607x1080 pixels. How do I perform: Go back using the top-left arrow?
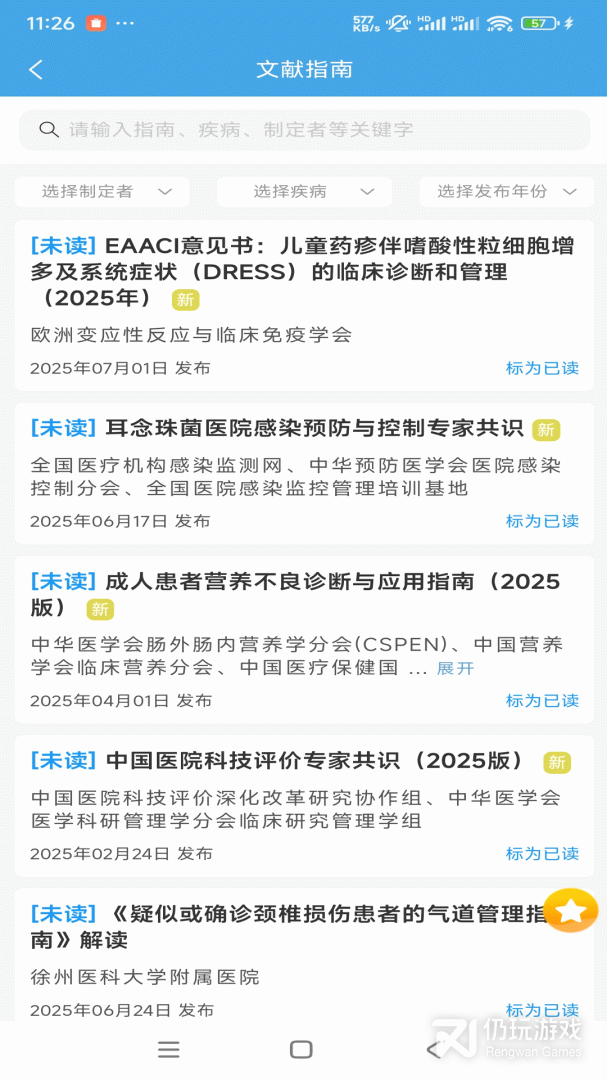[x=36, y=69]
